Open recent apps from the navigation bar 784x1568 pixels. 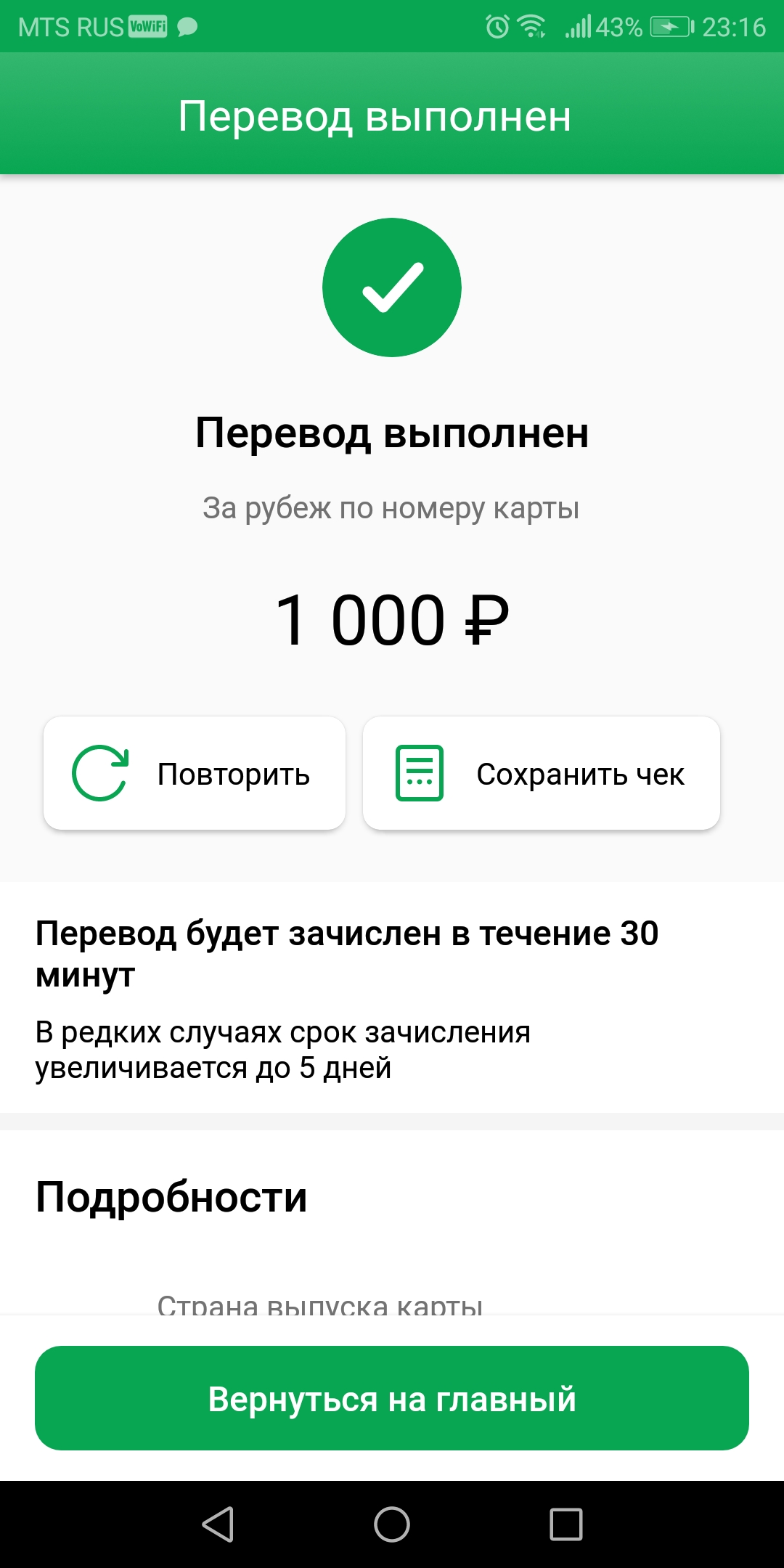pos(566,1524)
